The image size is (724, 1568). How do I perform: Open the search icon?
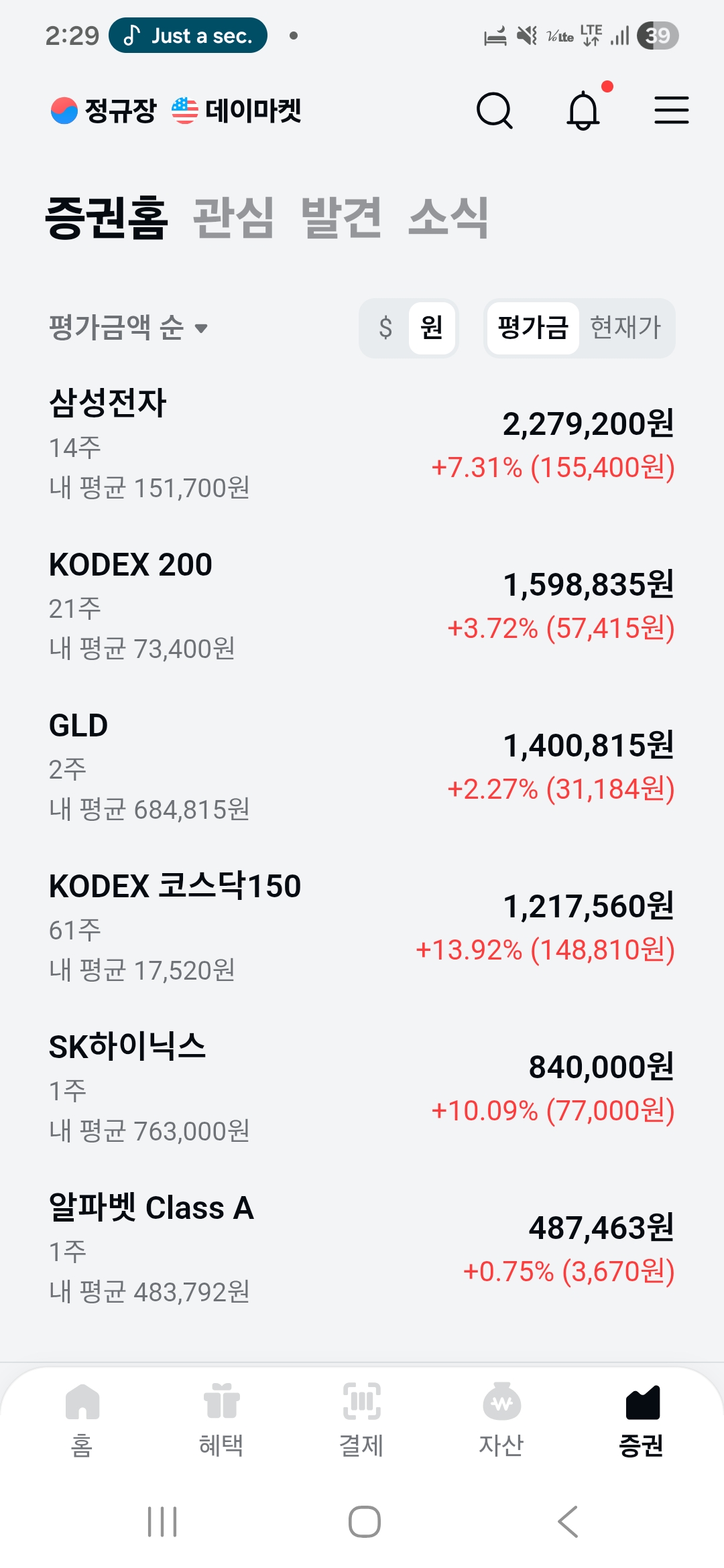click(495, 111)
